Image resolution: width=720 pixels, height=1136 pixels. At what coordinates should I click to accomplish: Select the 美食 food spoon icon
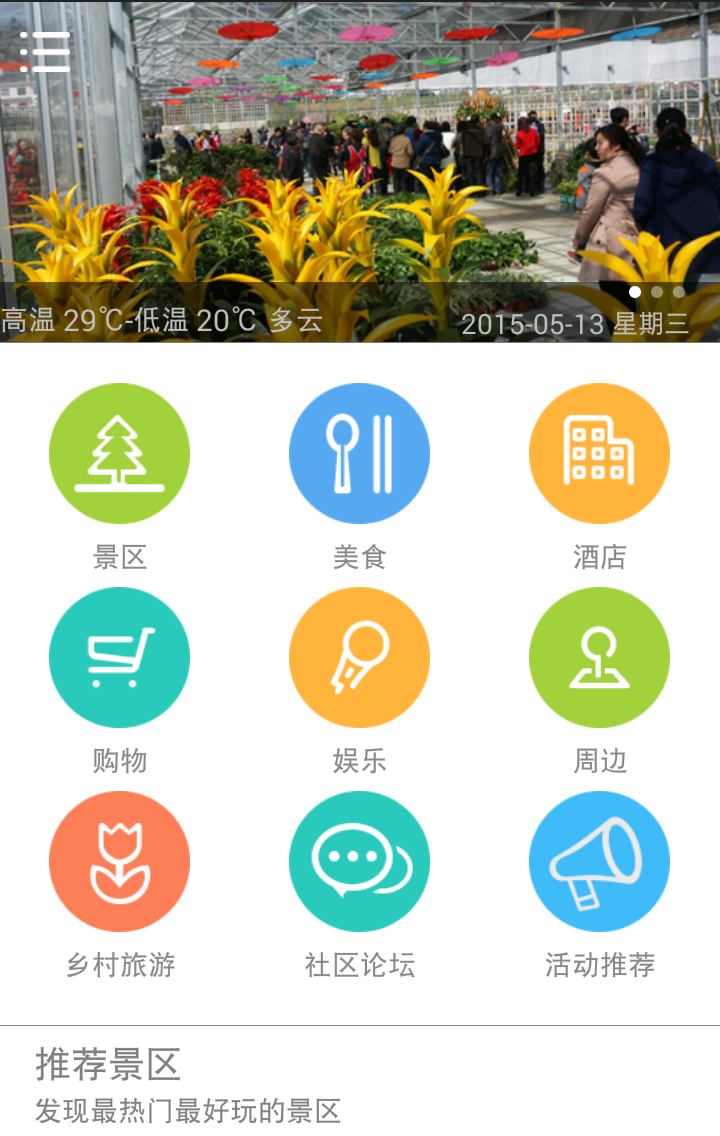[359, 452]
